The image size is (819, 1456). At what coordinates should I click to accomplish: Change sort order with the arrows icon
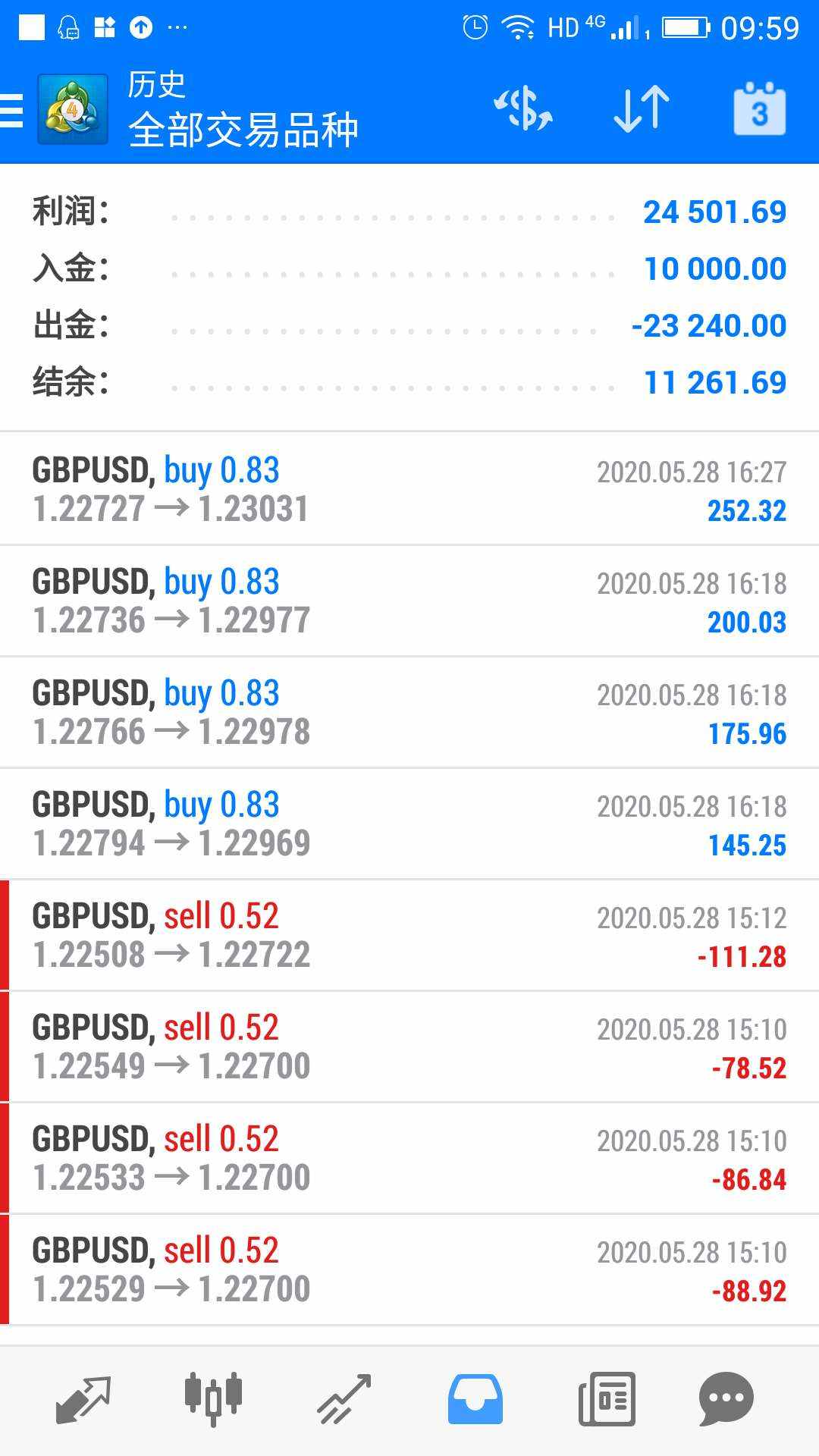tap(642, 109)
